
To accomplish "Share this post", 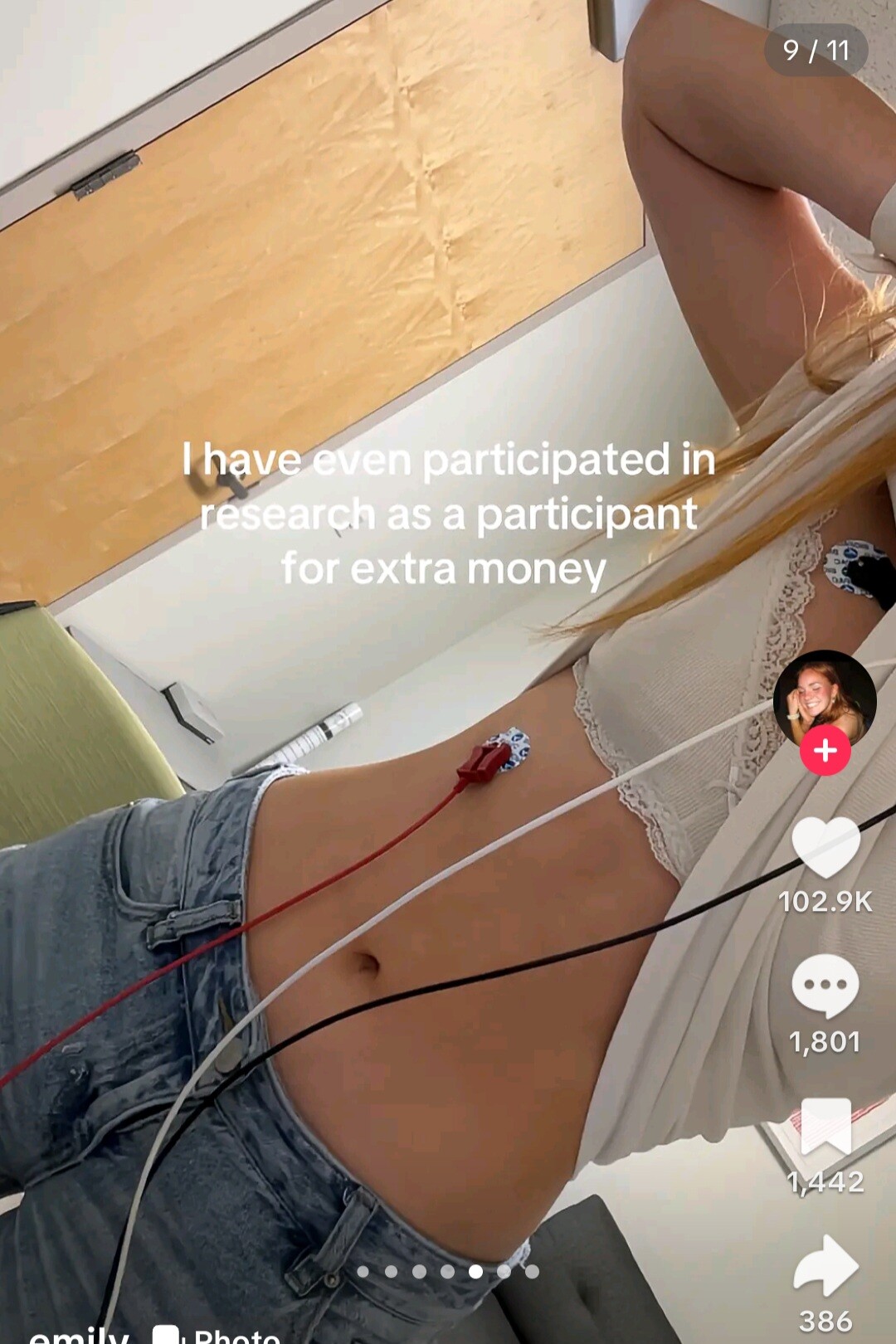I will 825,1265.
